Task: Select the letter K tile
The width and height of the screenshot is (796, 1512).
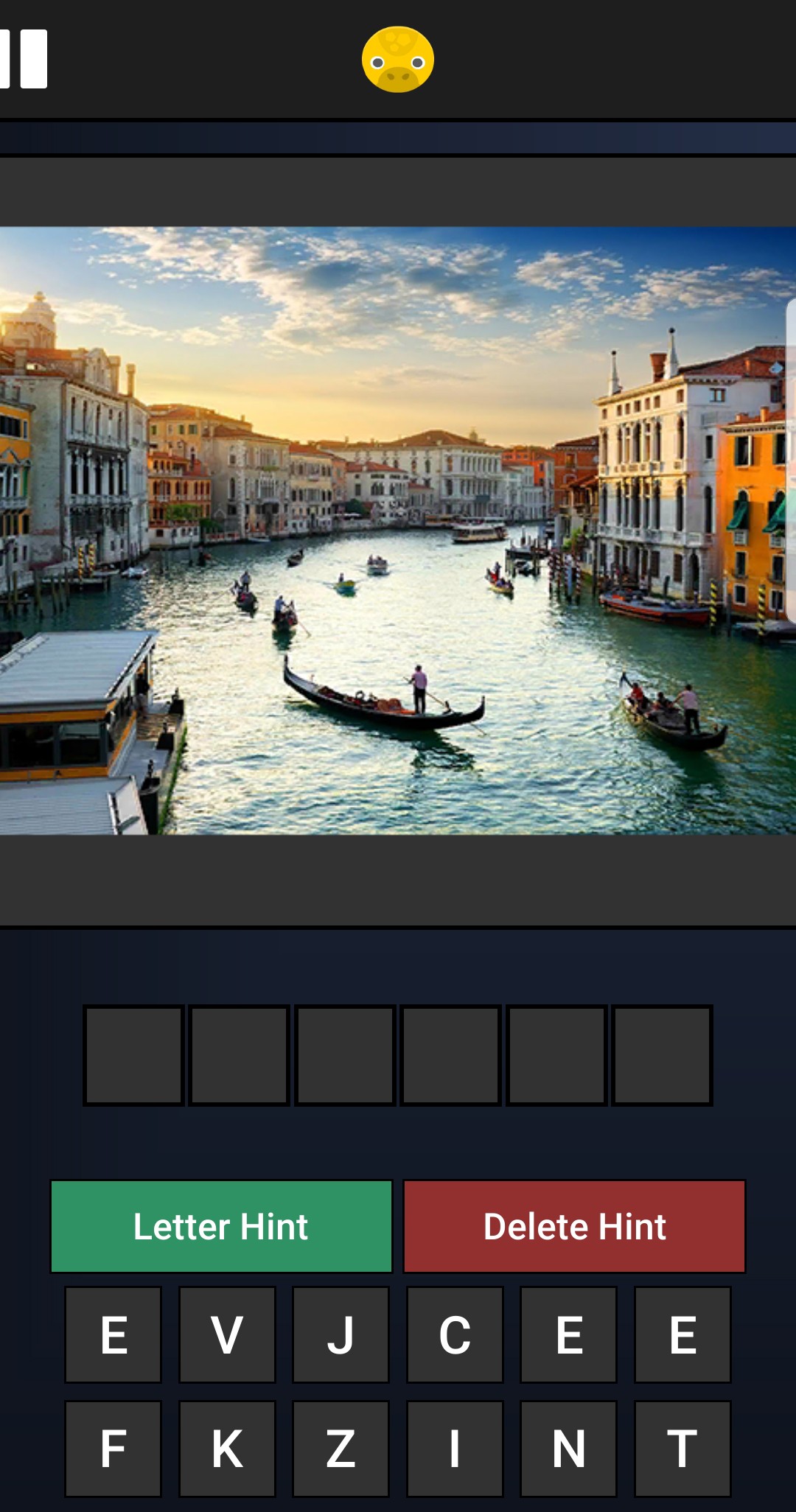Action: click(227, 1449)
